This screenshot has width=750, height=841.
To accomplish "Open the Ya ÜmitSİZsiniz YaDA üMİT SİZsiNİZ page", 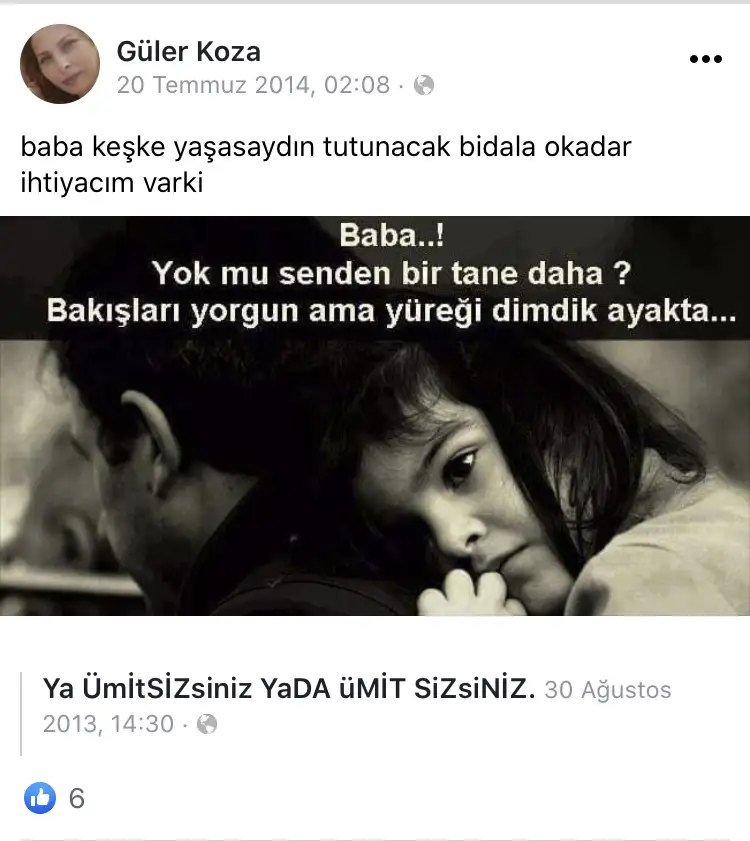I will (290, 689).
